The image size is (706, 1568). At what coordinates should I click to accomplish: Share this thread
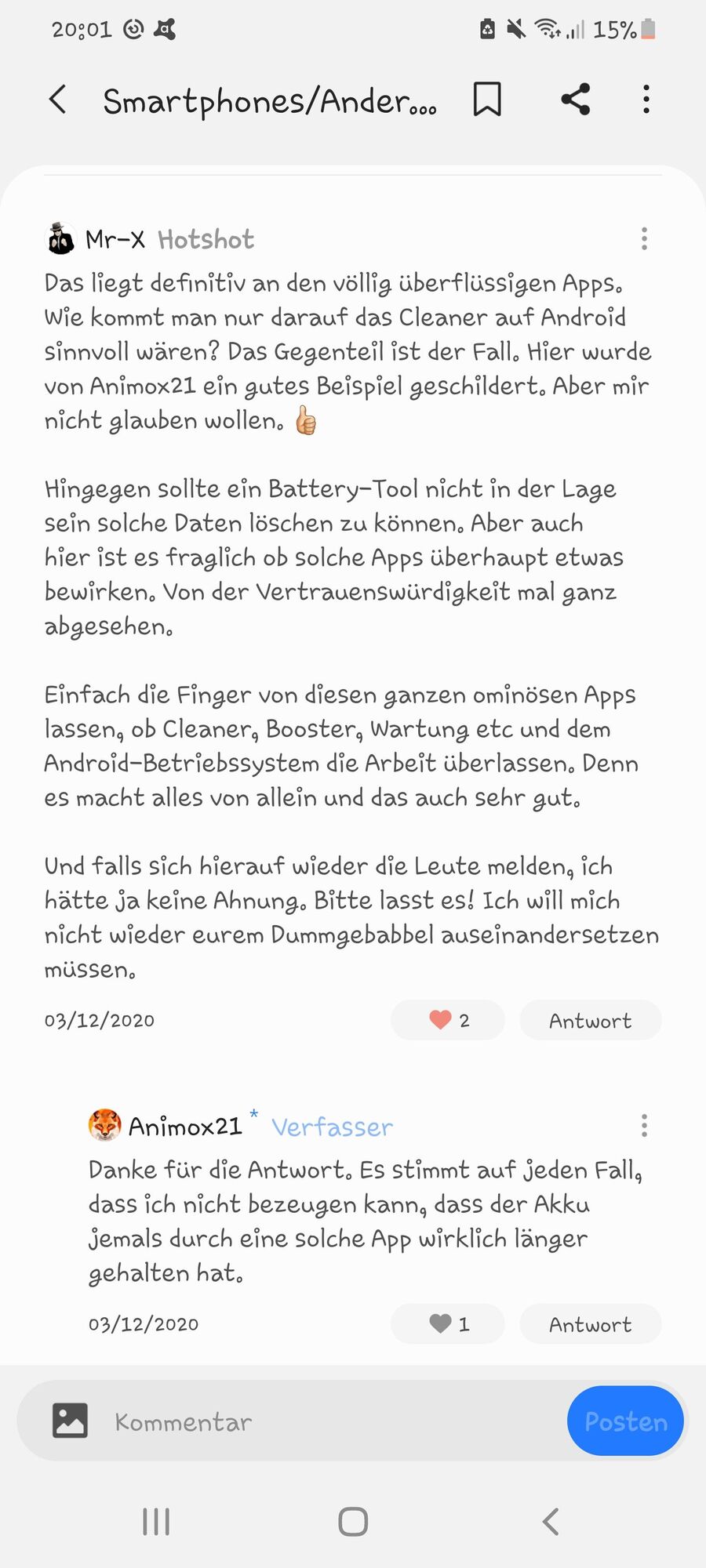tap(575, 100)
